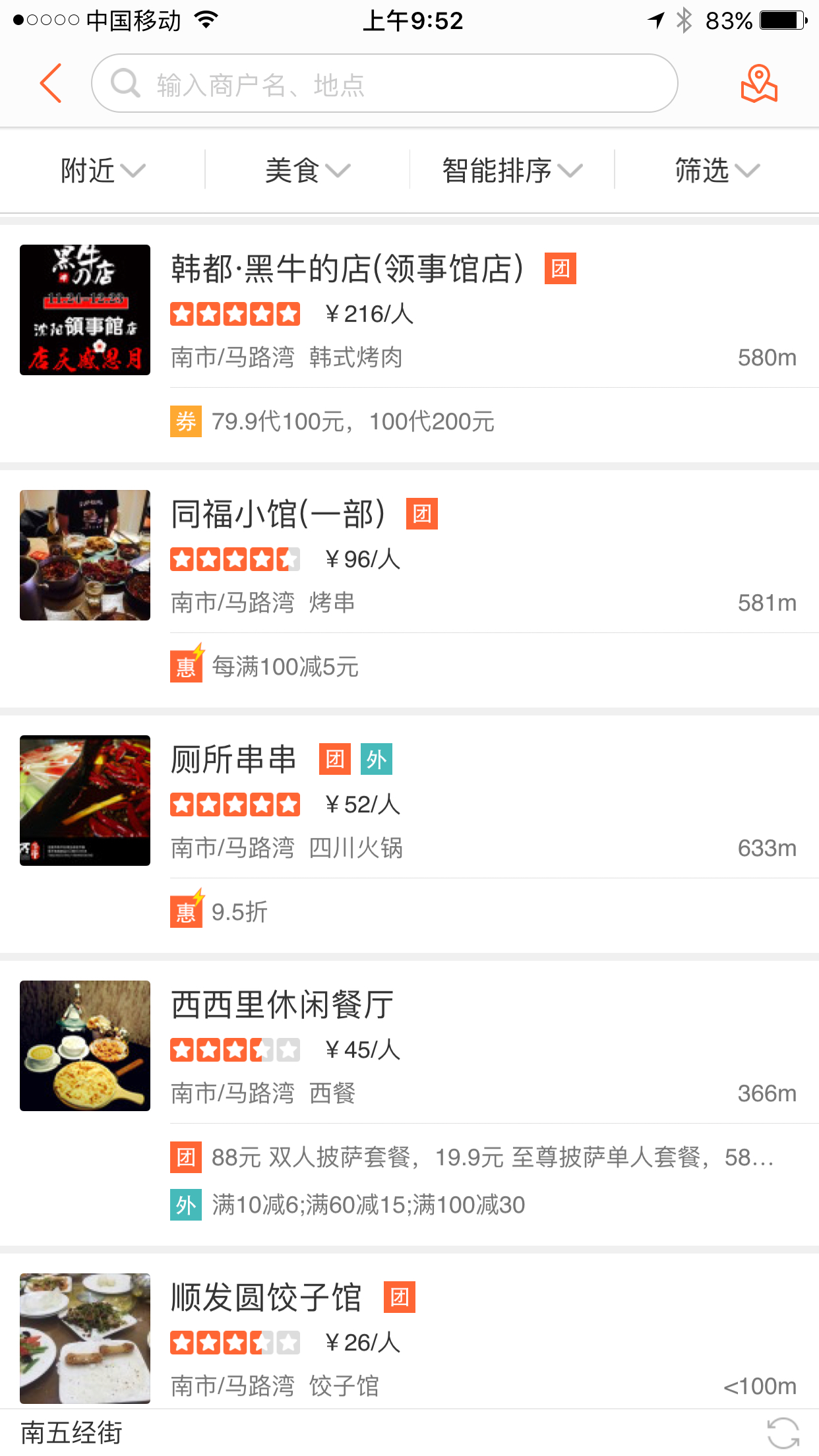Open the map view icon
Image resolution: width=819 pixels, height=1456 pixels.
tap(758, 84)
